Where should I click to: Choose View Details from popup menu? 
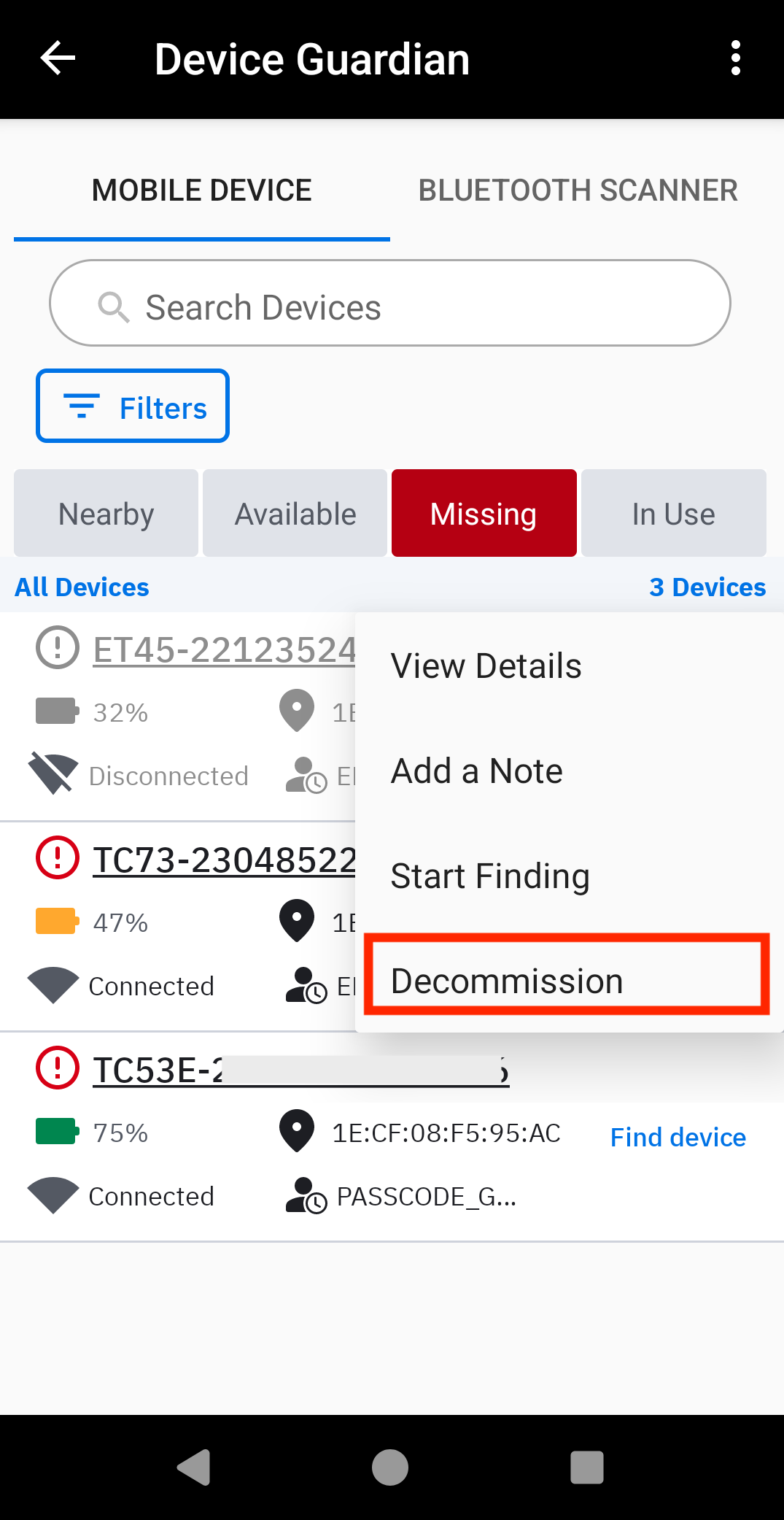486,666
